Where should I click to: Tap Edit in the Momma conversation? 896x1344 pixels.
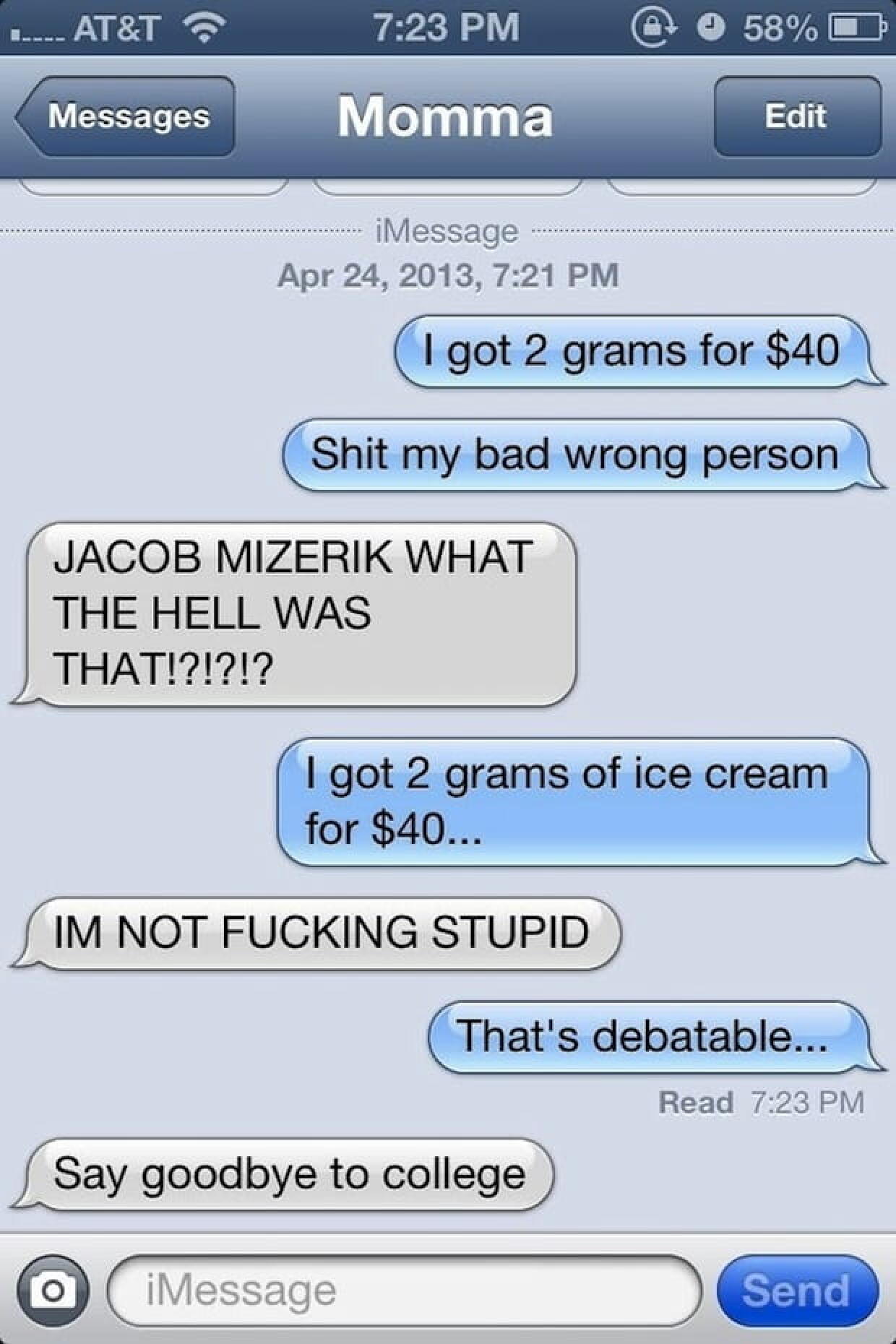click(x=796, y=116)
